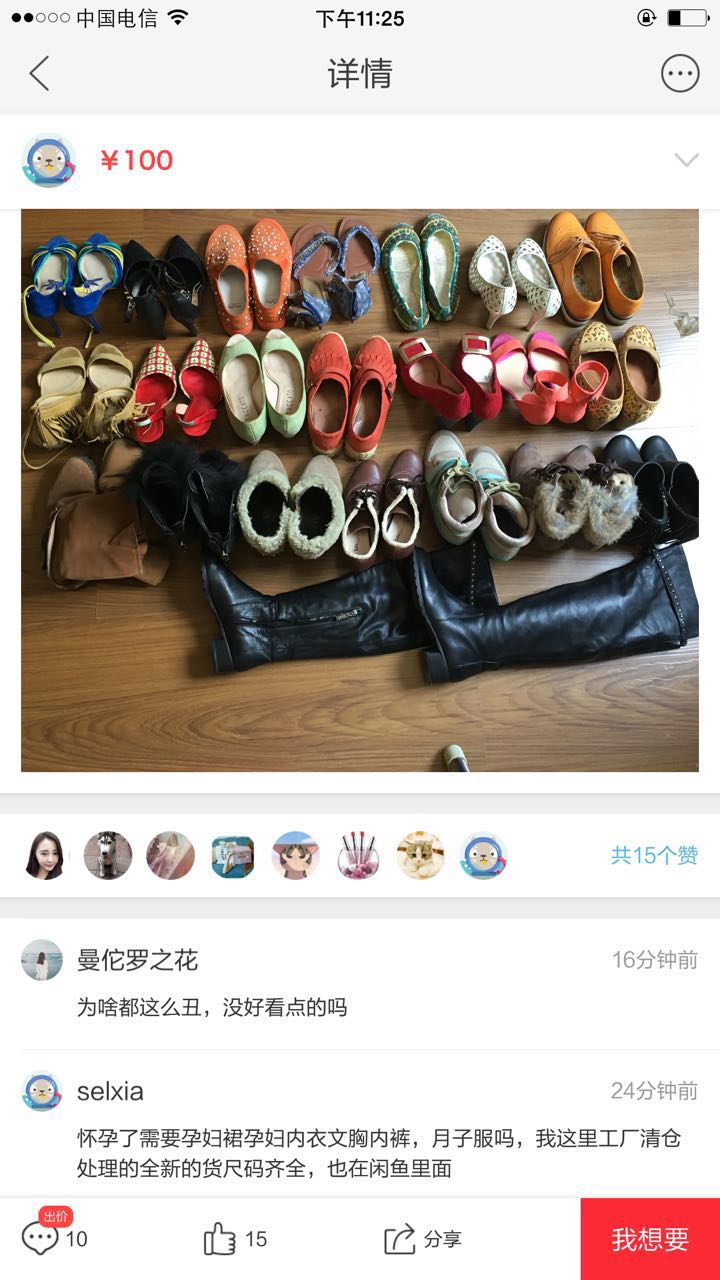Viewport: 720px width, 1280px height.
Task: View the shoes listing photo full screen
Action: tap(360, 490)
